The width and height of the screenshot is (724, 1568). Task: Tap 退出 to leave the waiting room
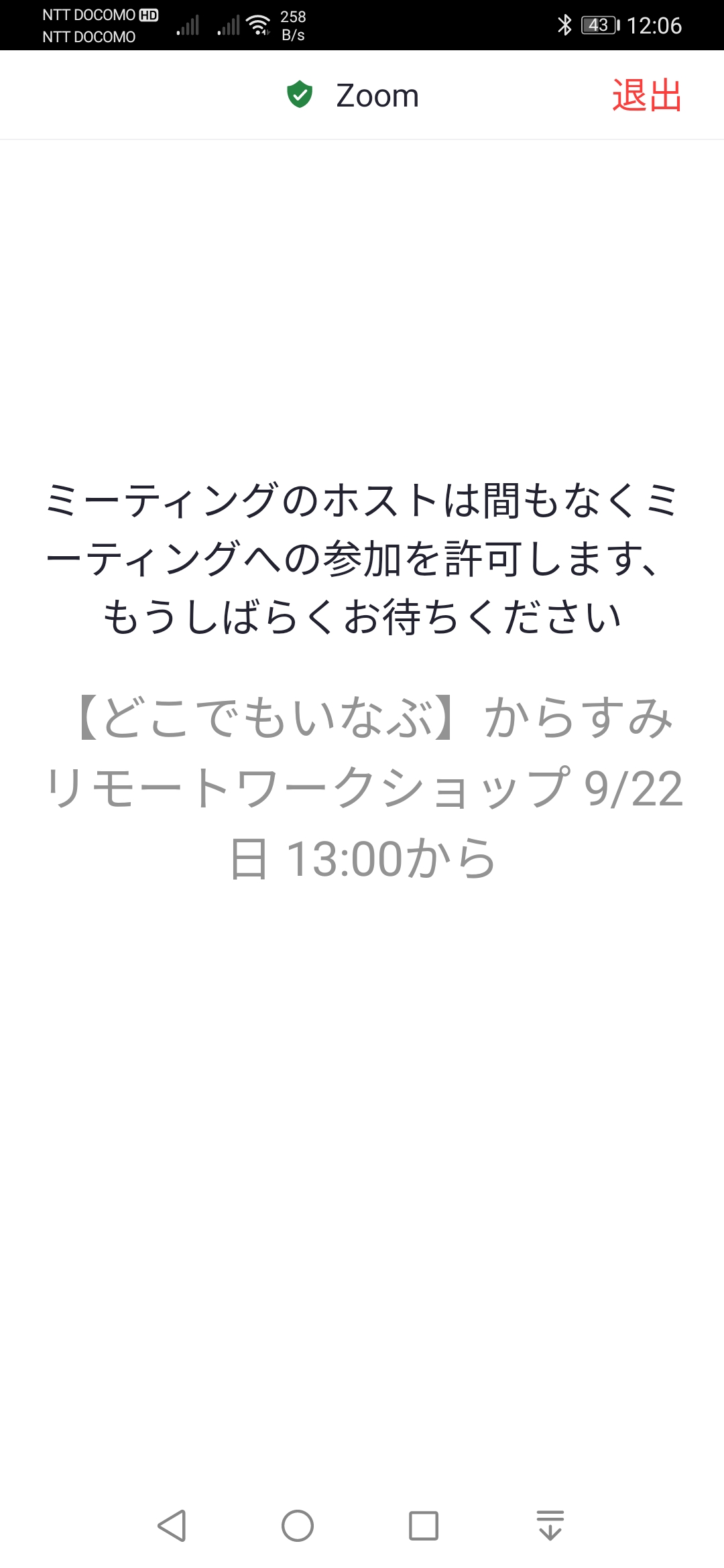[x=646, y=95]
